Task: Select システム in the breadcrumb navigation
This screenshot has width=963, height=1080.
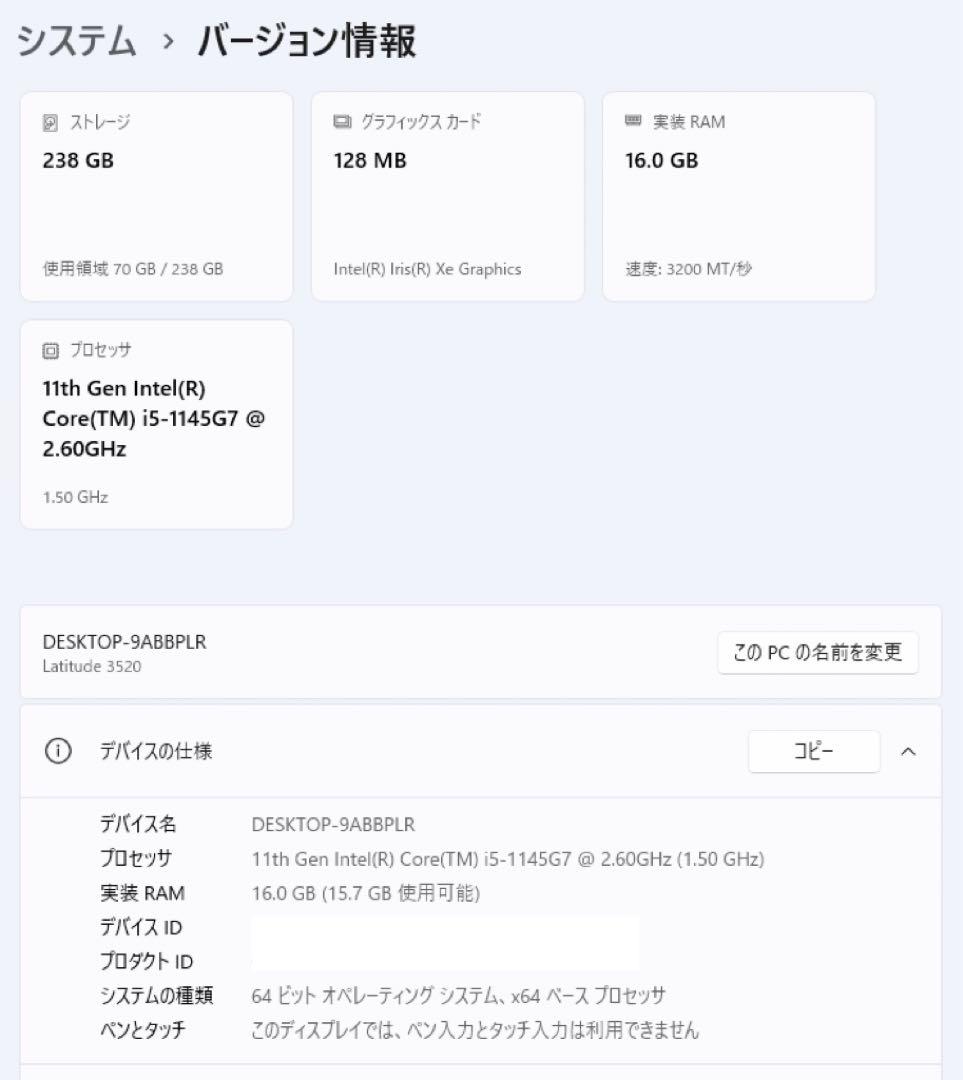Action: pos(77,42)
